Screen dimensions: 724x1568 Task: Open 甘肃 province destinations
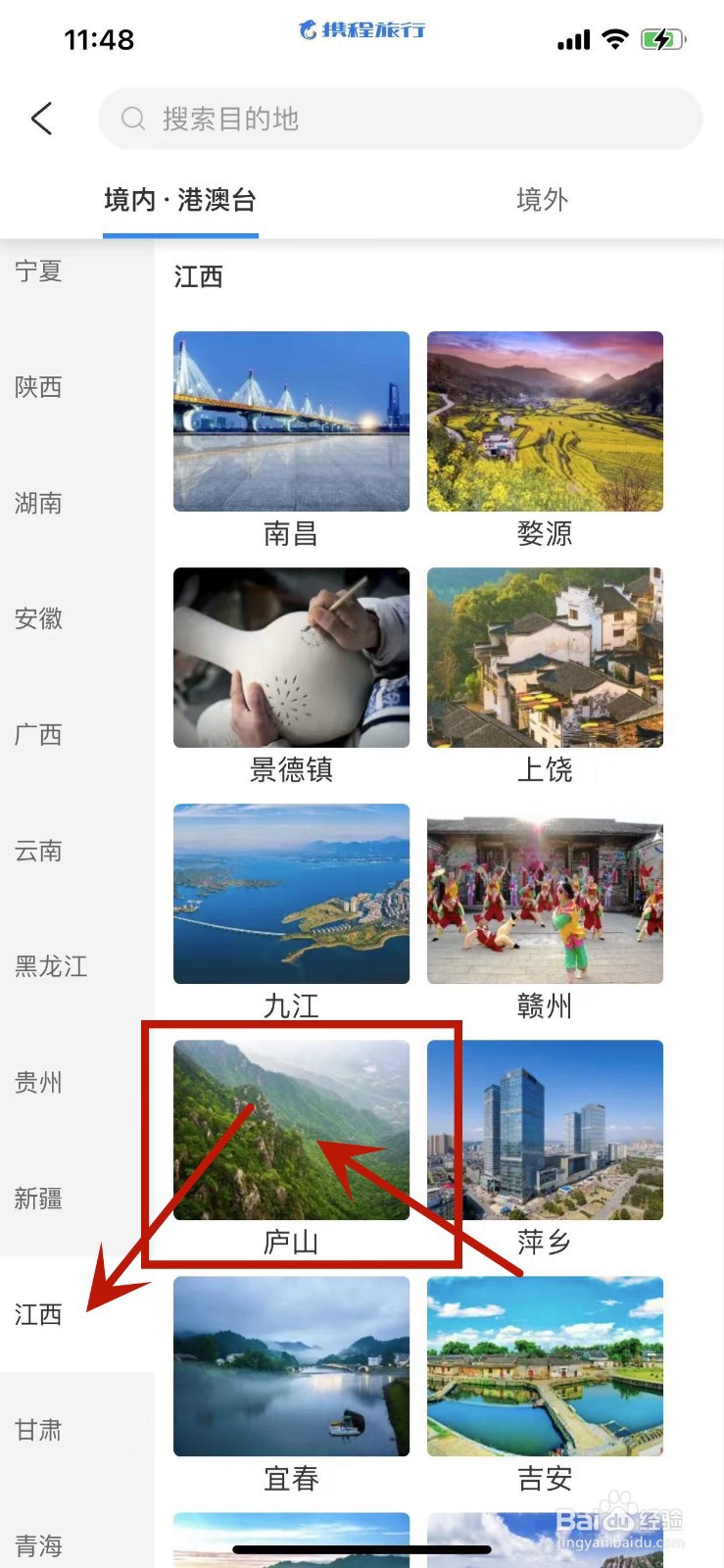[37, 1431]
